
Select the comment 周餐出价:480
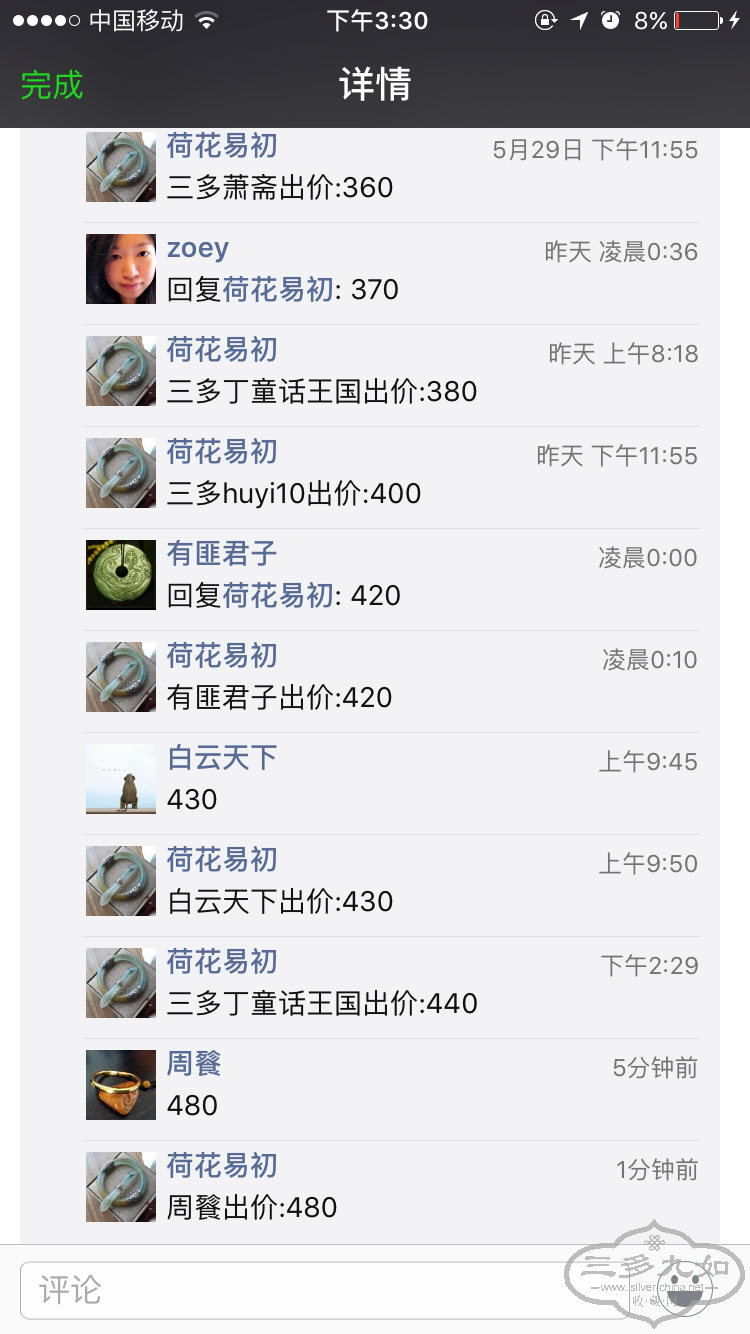click(252, 1208)
